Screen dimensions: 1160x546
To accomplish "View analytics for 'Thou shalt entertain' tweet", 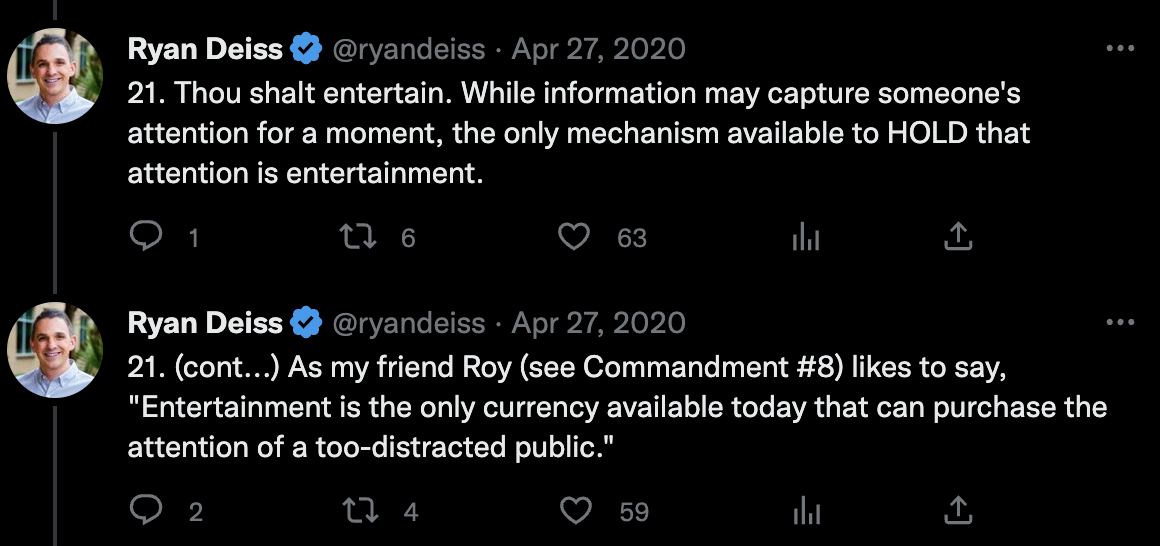I will (x=805, y=237).
